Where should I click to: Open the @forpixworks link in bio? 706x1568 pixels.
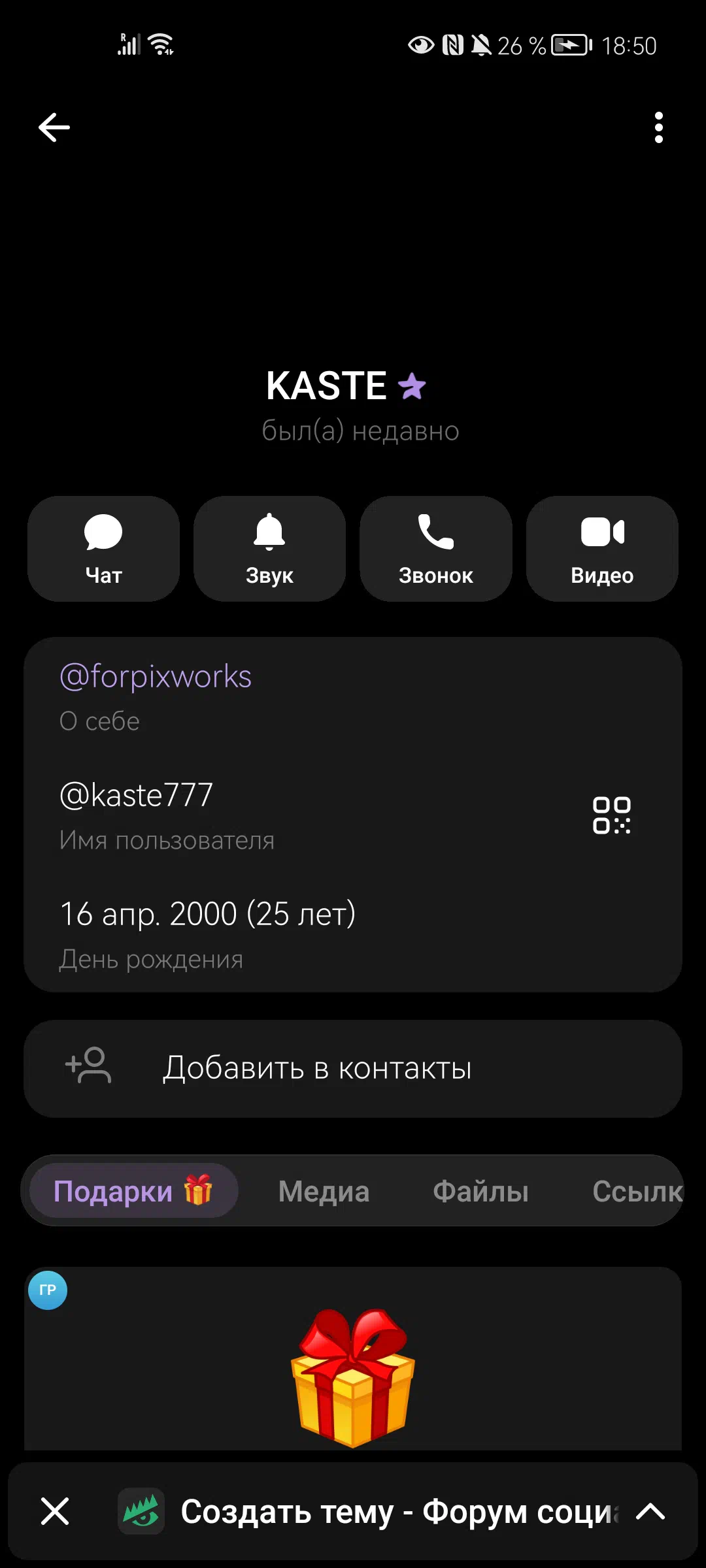156,677
